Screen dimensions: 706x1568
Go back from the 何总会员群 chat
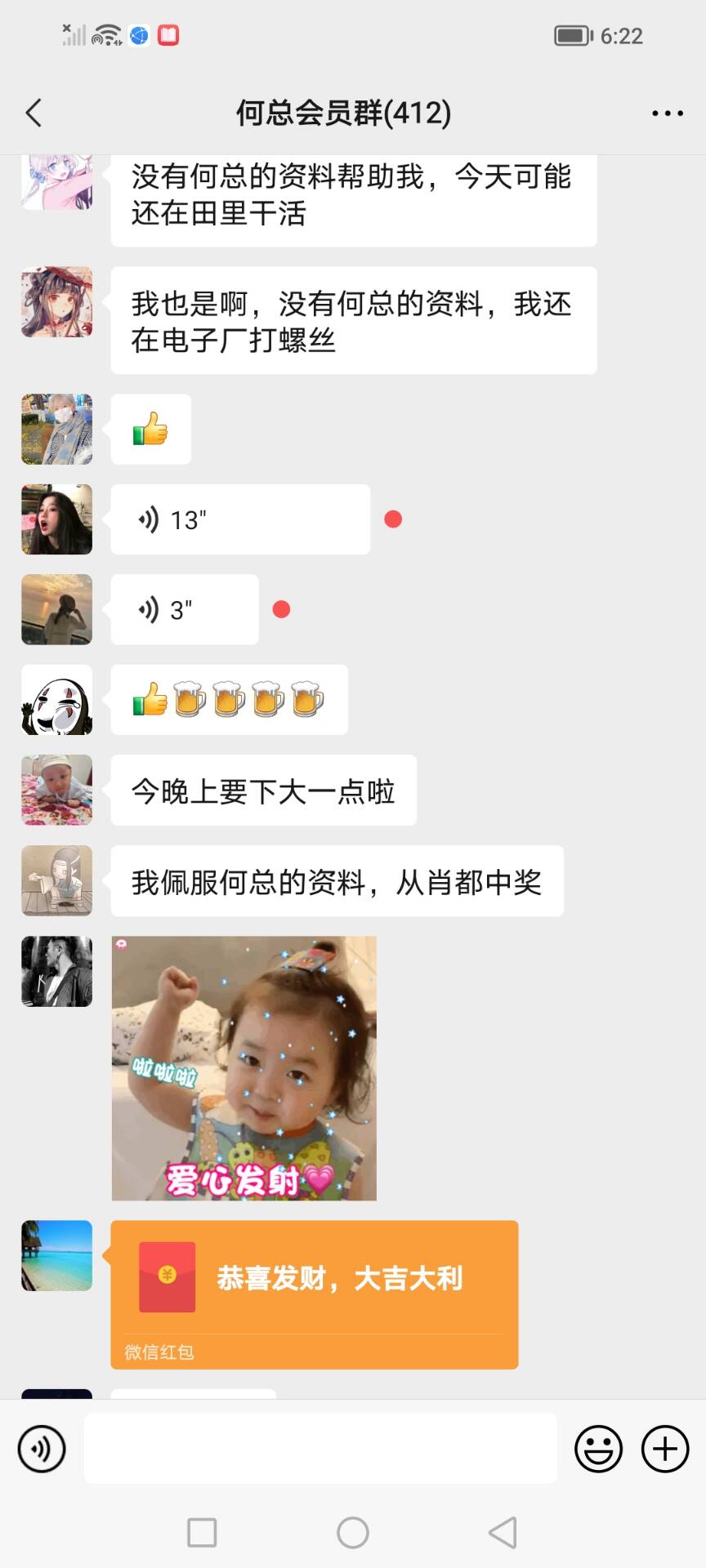click(x=34, y=113)
